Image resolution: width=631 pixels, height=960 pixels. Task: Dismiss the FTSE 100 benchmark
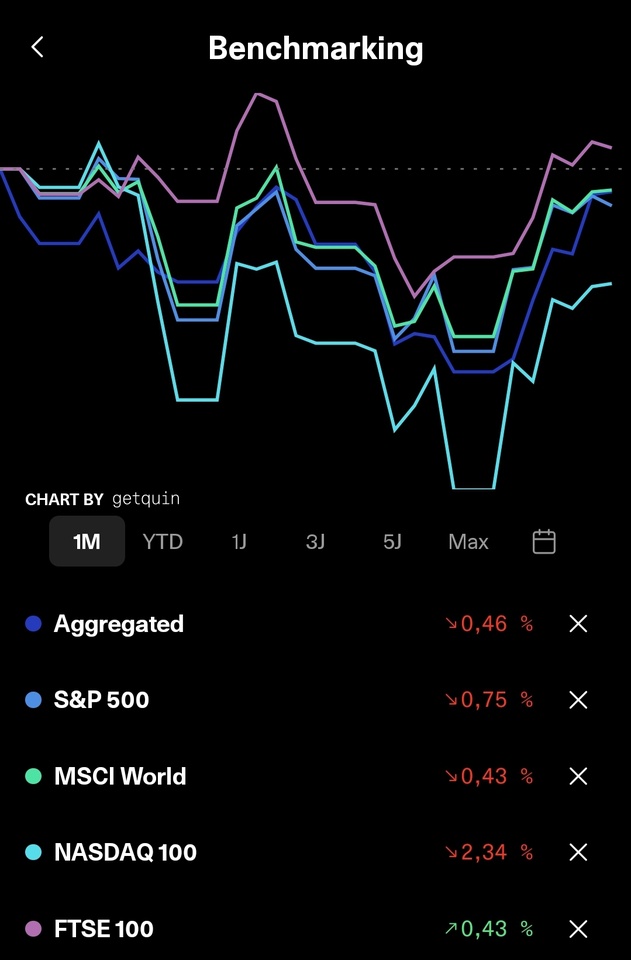tap(578, 929)
